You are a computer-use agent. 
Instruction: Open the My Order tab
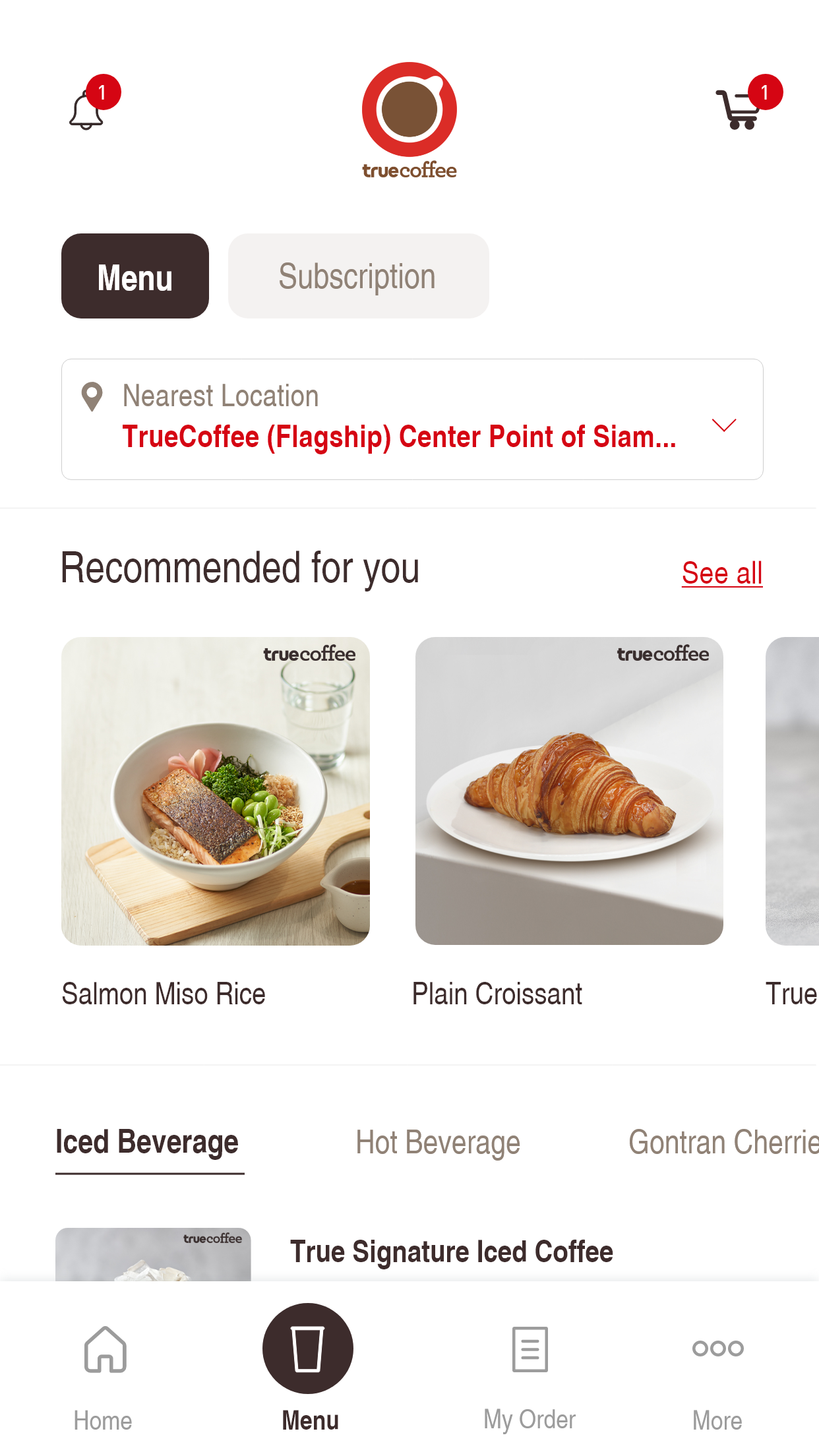pos(530,1376)
